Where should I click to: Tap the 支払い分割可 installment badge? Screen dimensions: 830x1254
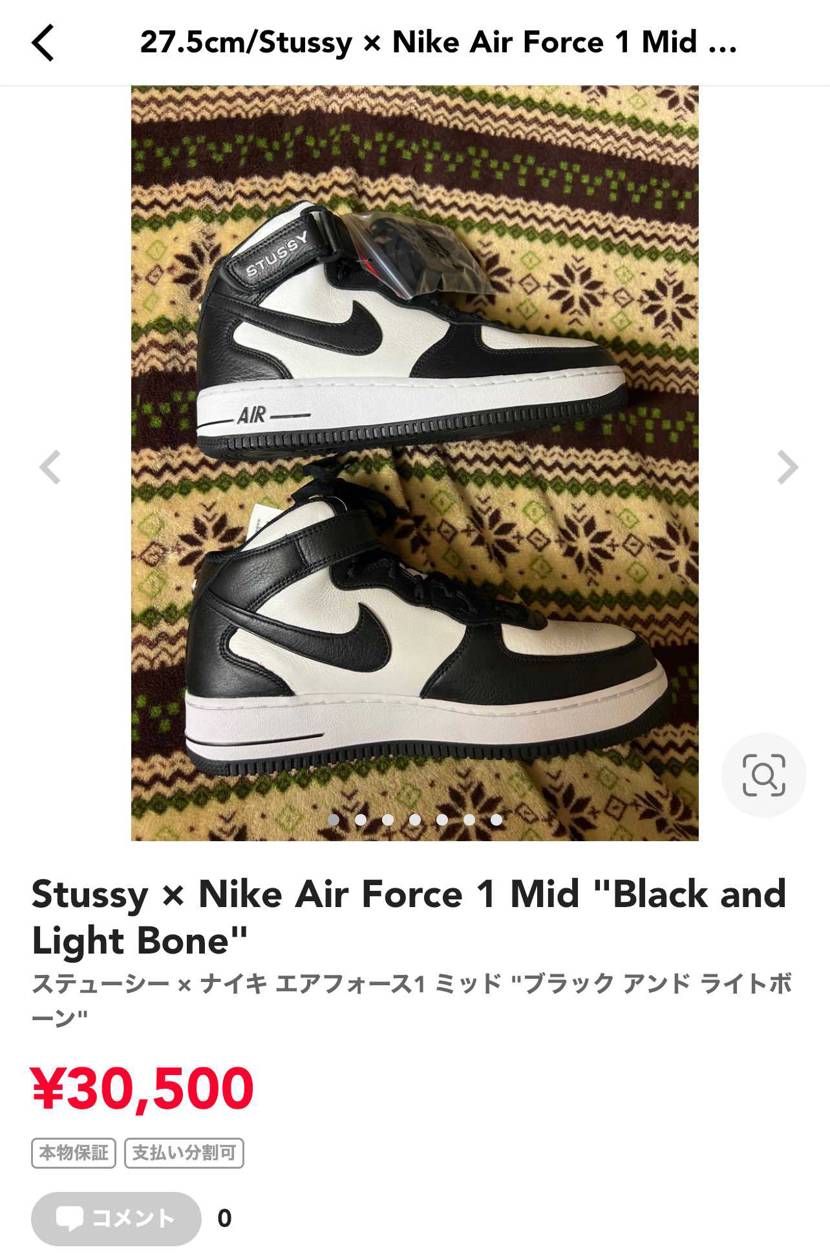tap(185, 1152)
